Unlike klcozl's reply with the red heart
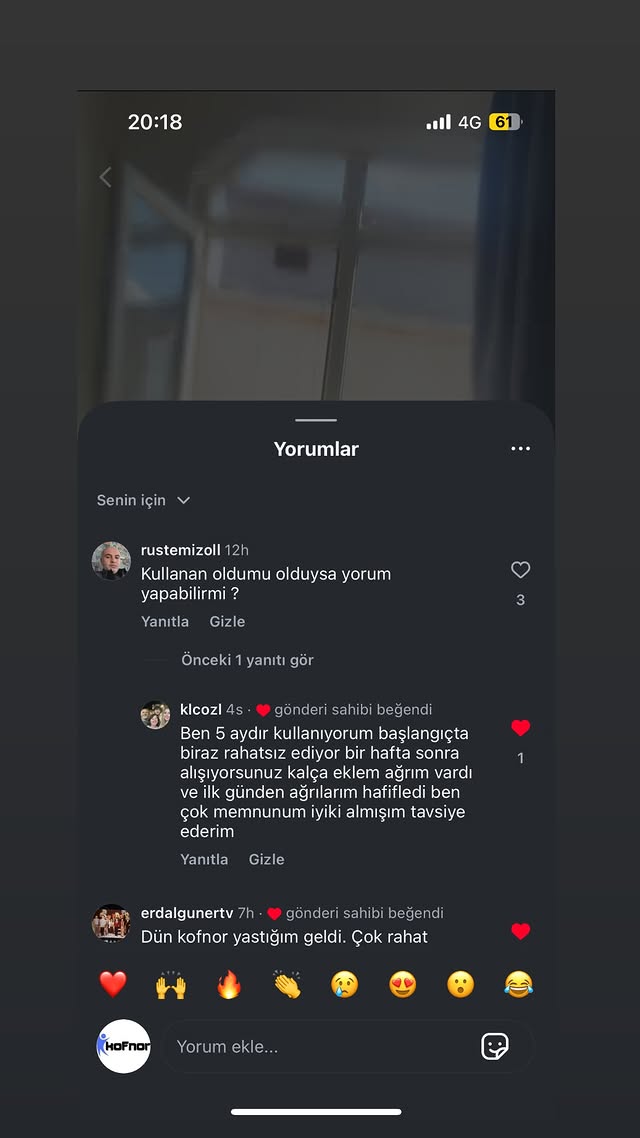 520,729
